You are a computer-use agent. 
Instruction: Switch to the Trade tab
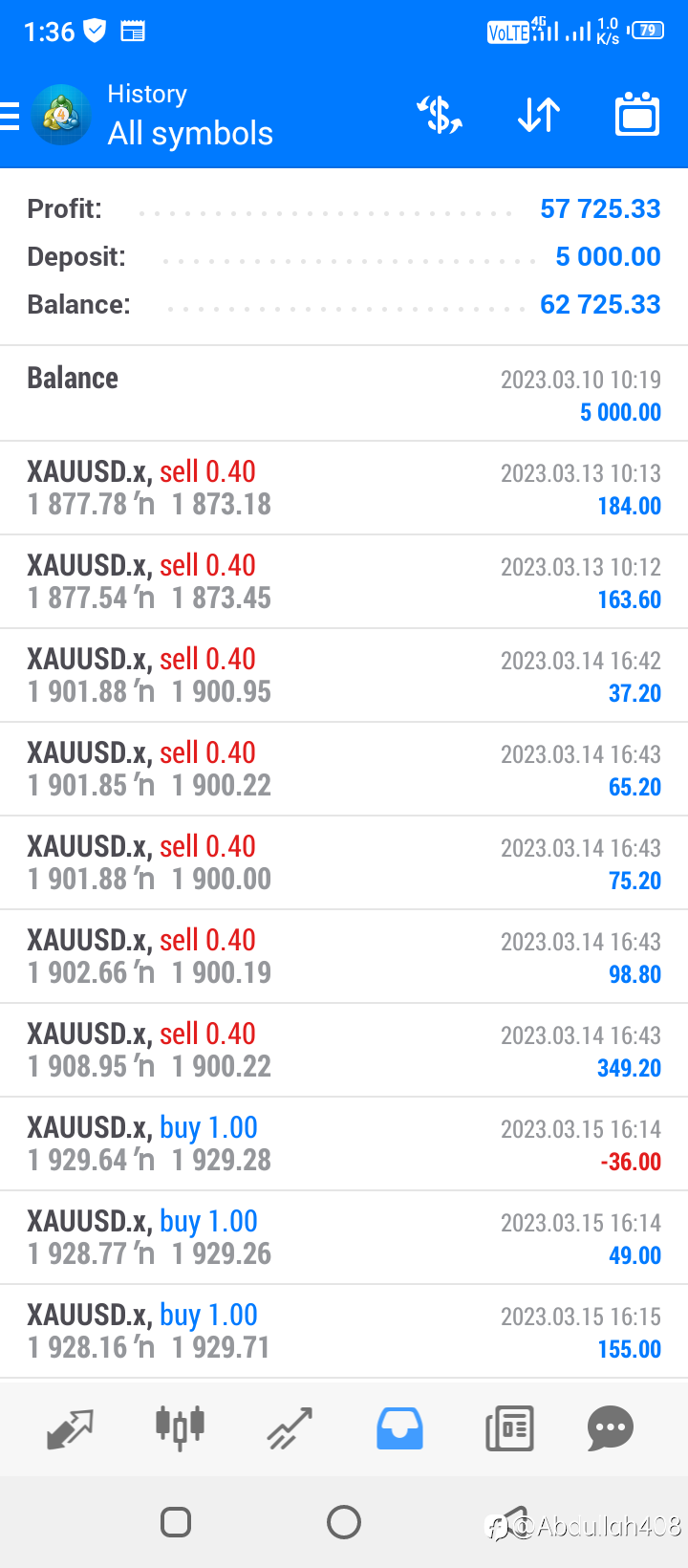[290, 1428]
